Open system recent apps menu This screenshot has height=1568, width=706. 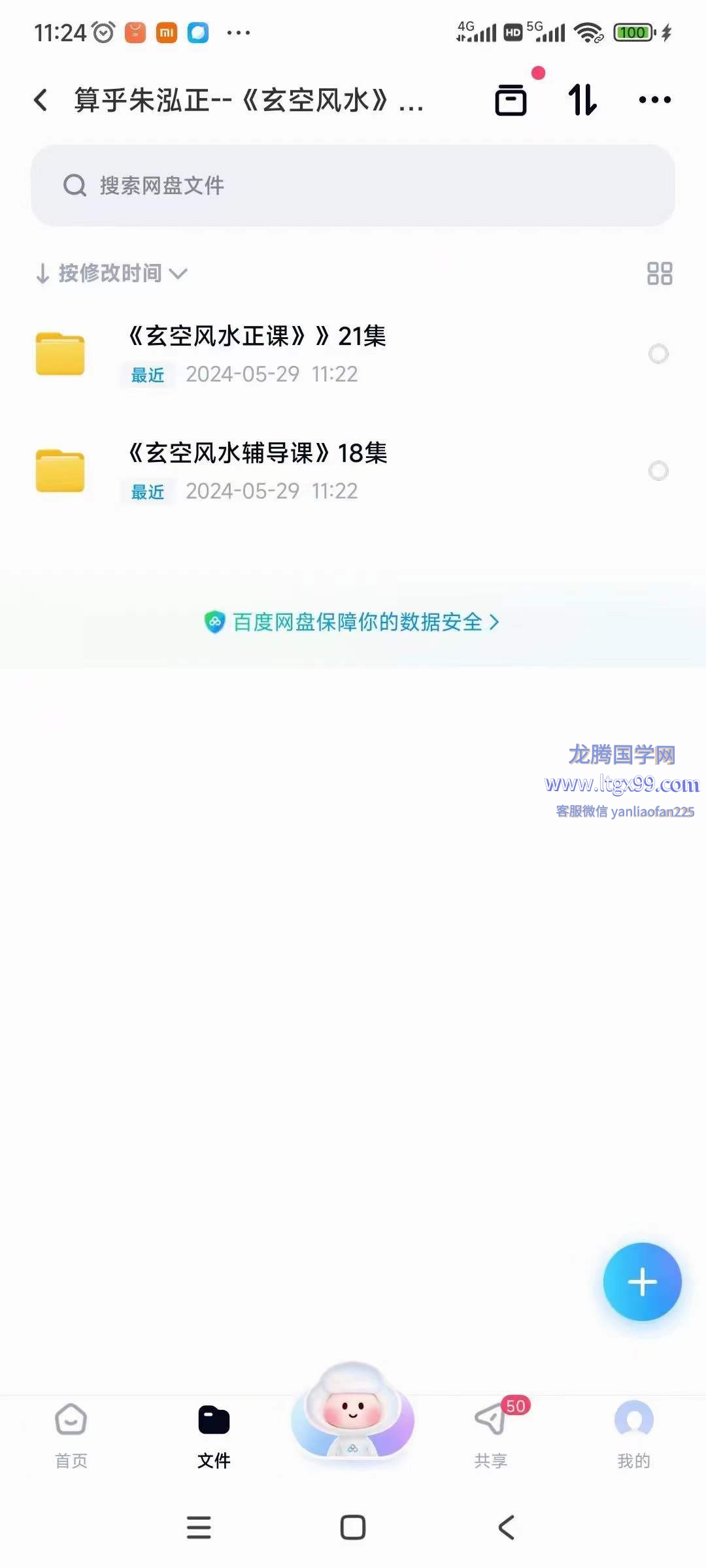pos(199,1527)
